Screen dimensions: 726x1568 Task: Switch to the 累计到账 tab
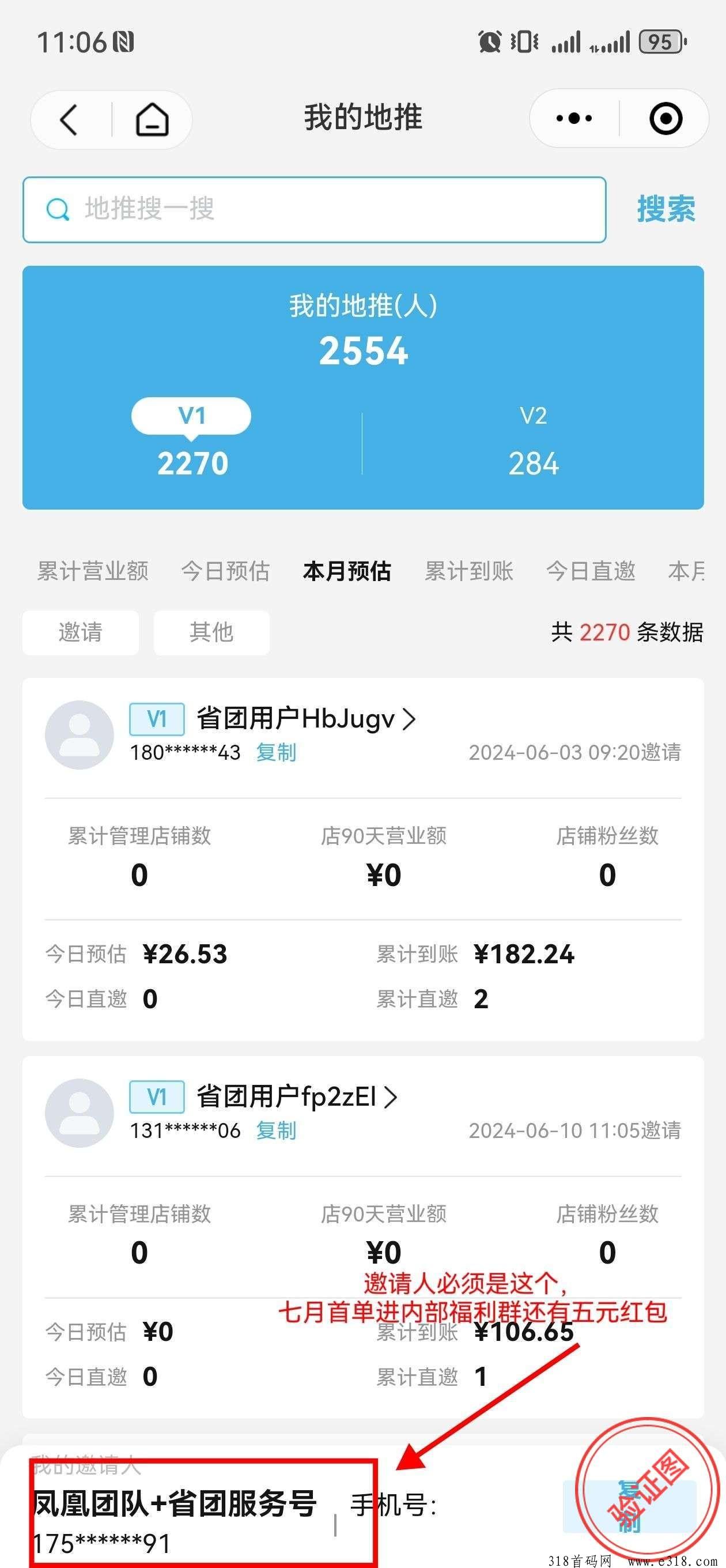click(468, 571)
